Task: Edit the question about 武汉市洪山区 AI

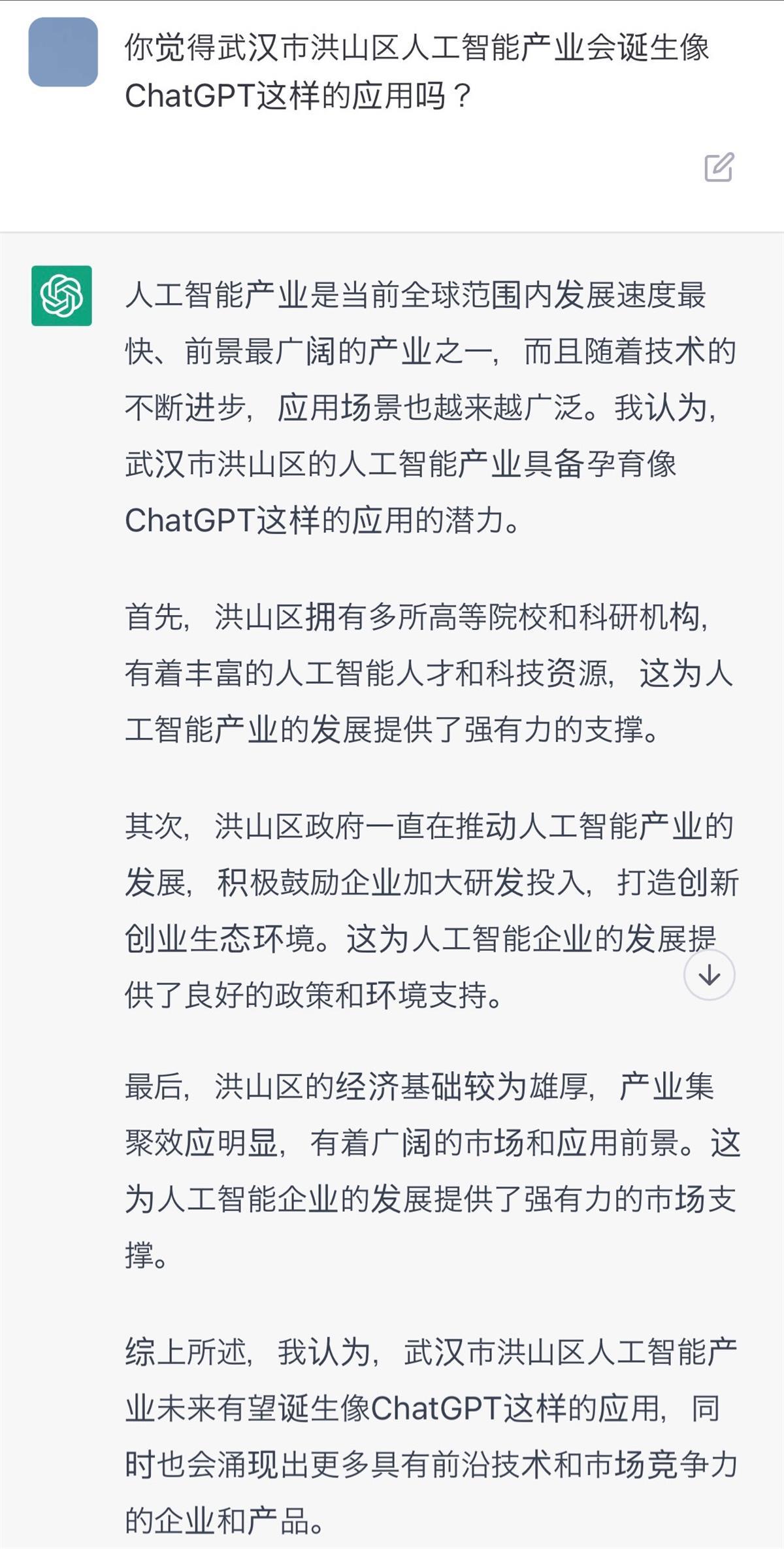Action: coord(719,167)
